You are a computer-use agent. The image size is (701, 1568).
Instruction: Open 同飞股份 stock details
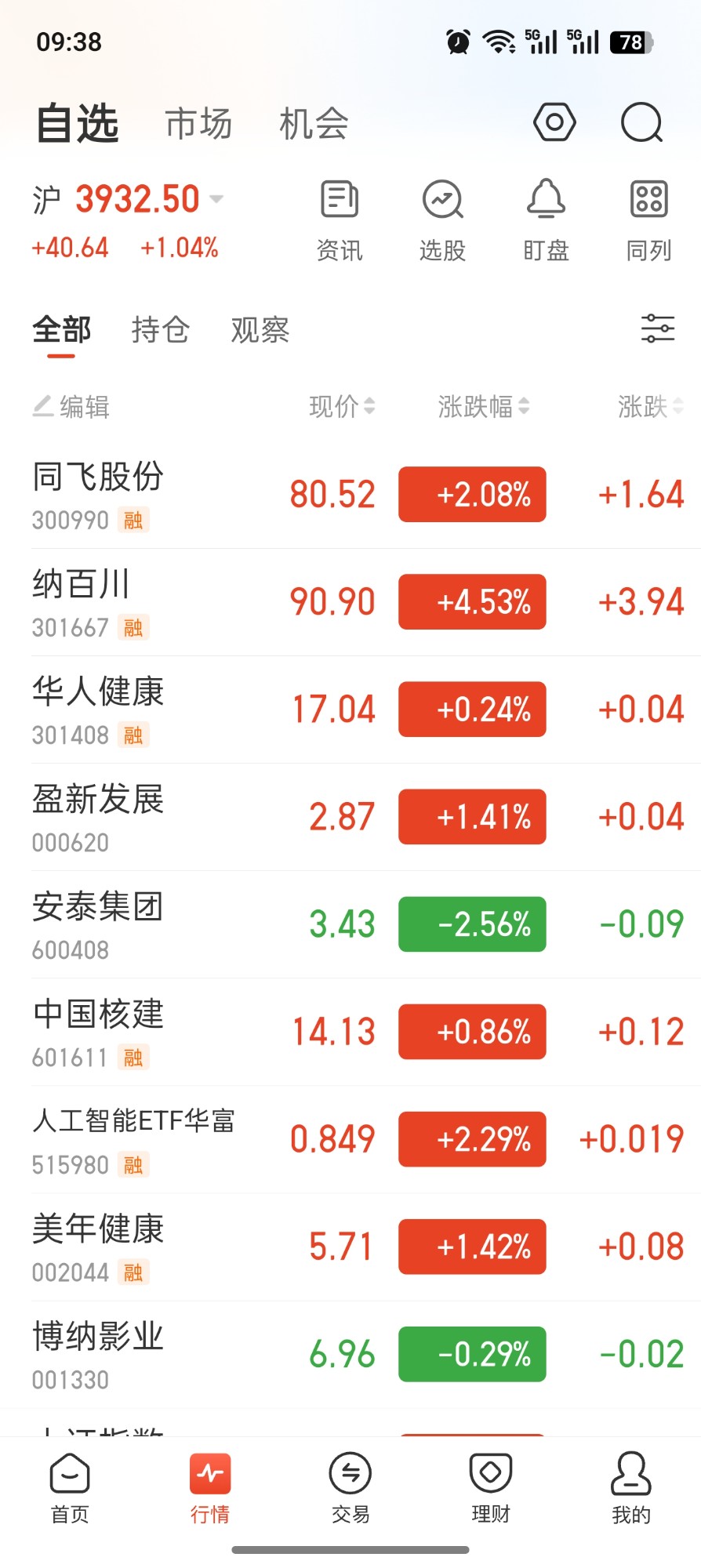tap(350, 495)
